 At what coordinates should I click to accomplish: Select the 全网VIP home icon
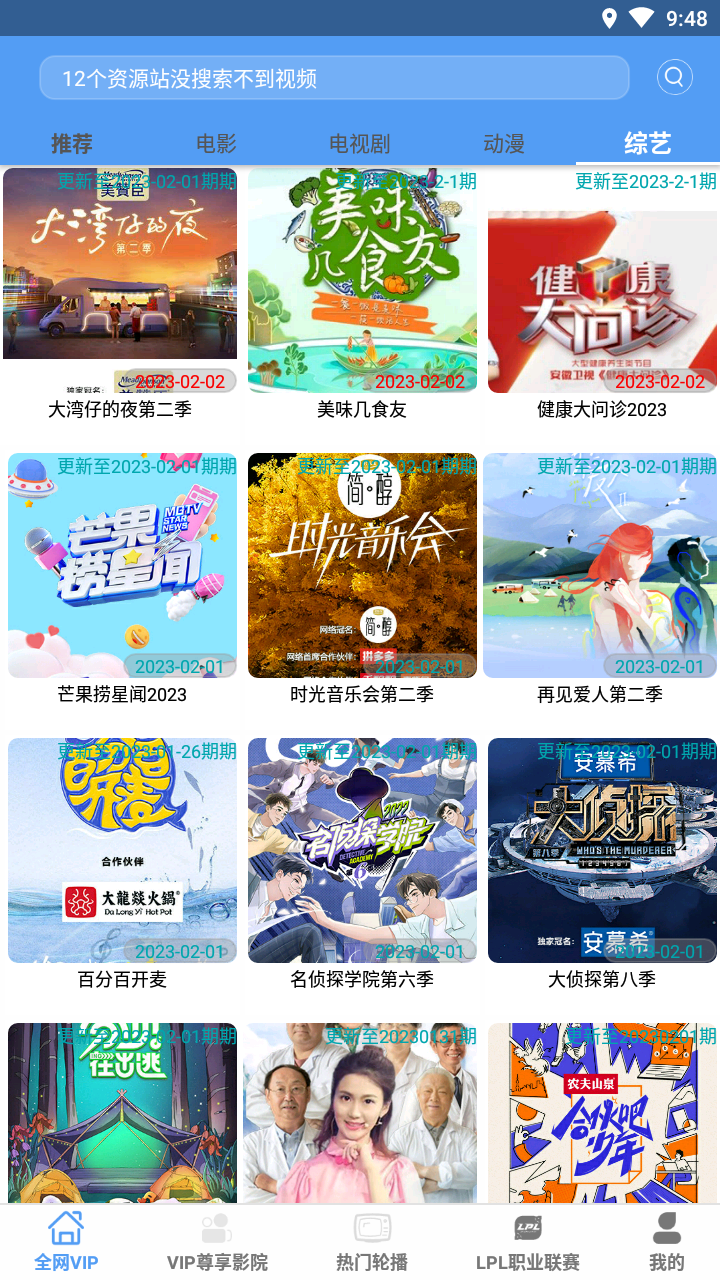pyautogui.click(x=65, y=1228)
